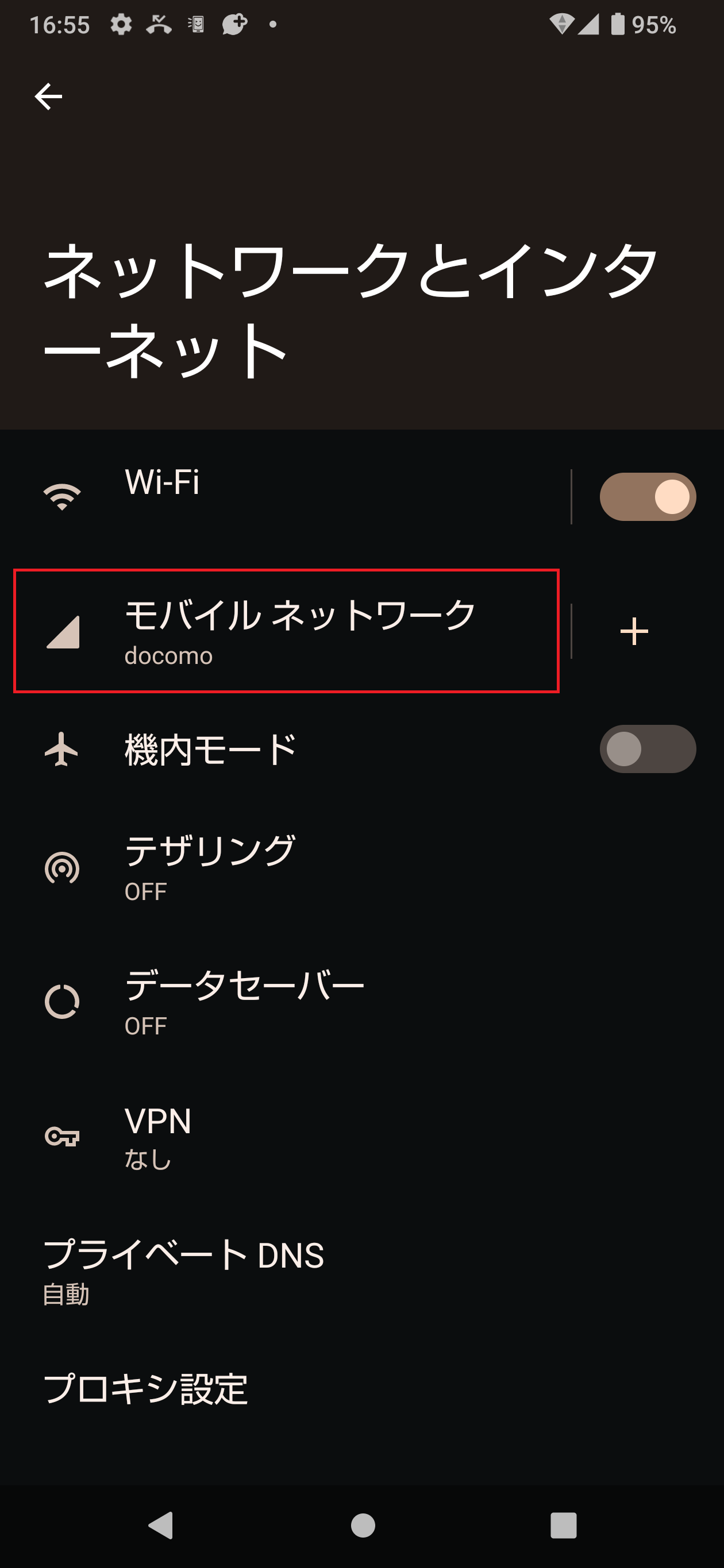The height and width of the screenshot is (1568, 724).
Task: Click the mobile network signal triangle icon
Action: click(x=62, y=633)
